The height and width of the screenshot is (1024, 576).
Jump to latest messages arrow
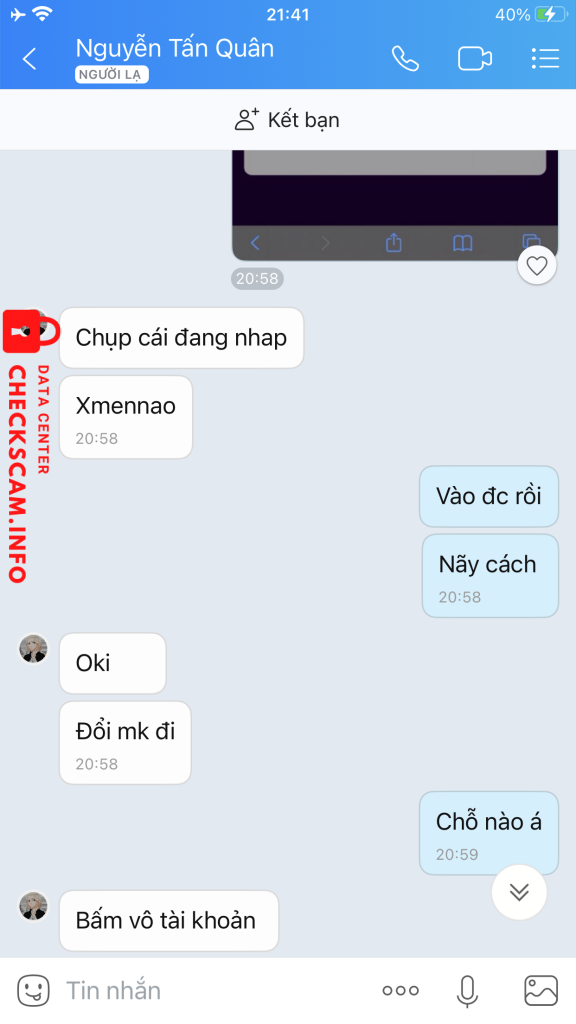[x=519, y=892]
